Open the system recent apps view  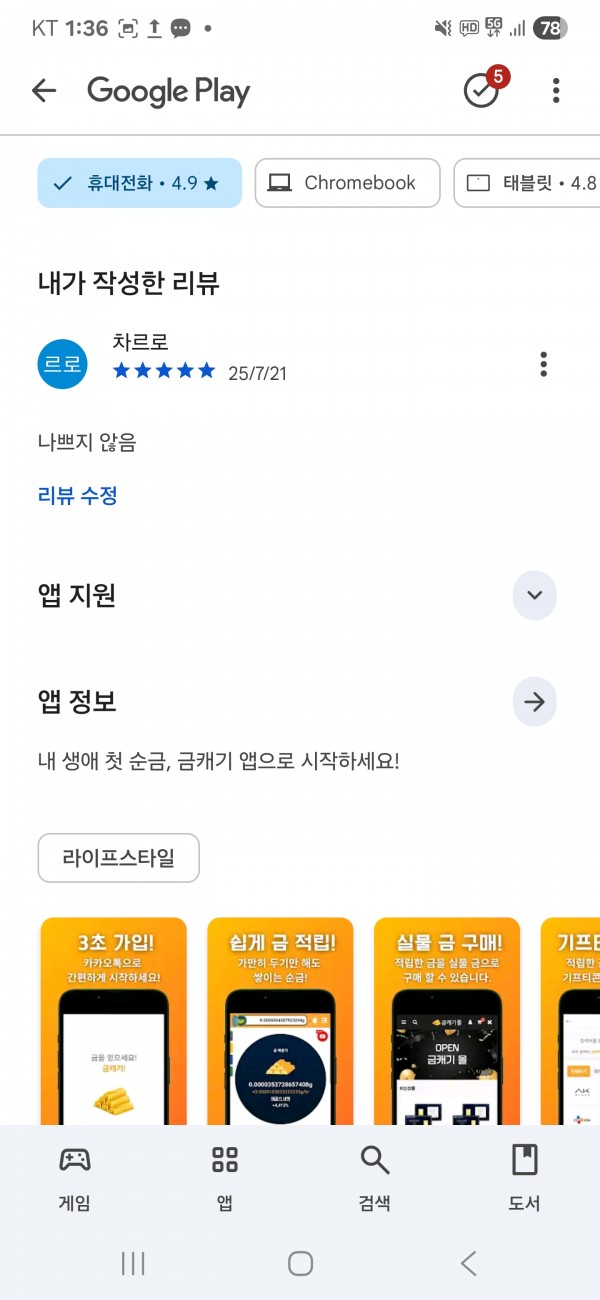point(133,1264)
